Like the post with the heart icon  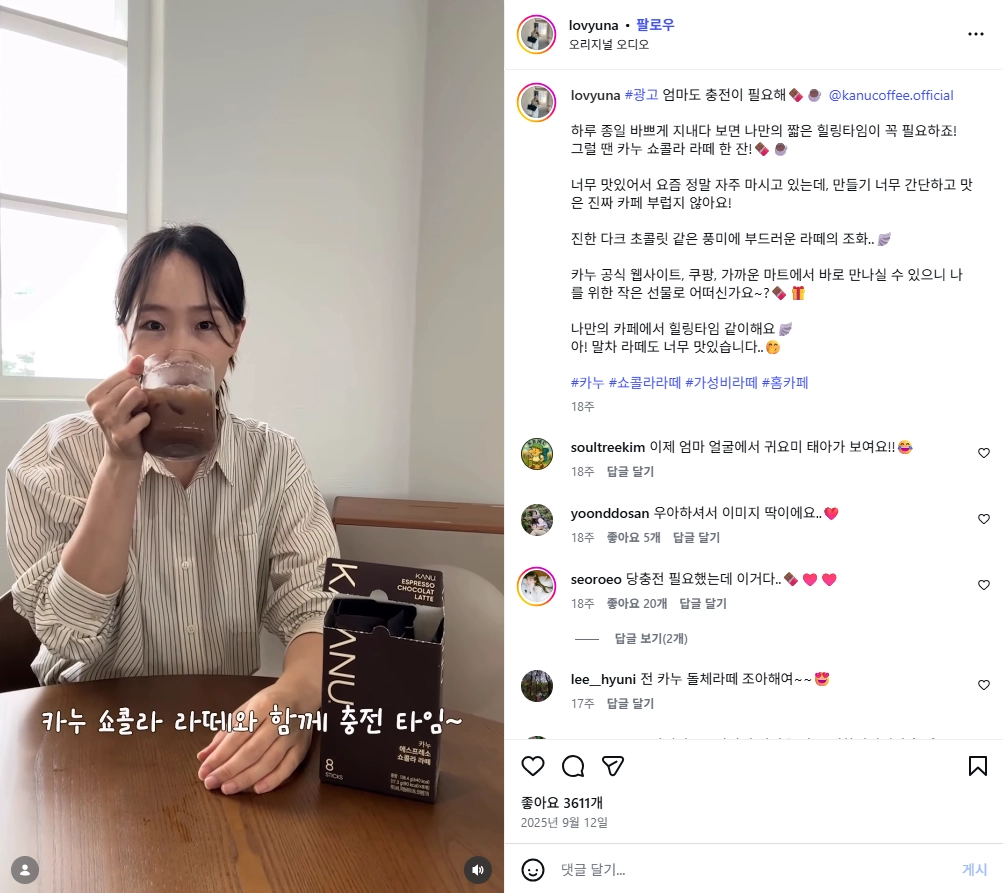pyautogui.click(x=533, y=766)
